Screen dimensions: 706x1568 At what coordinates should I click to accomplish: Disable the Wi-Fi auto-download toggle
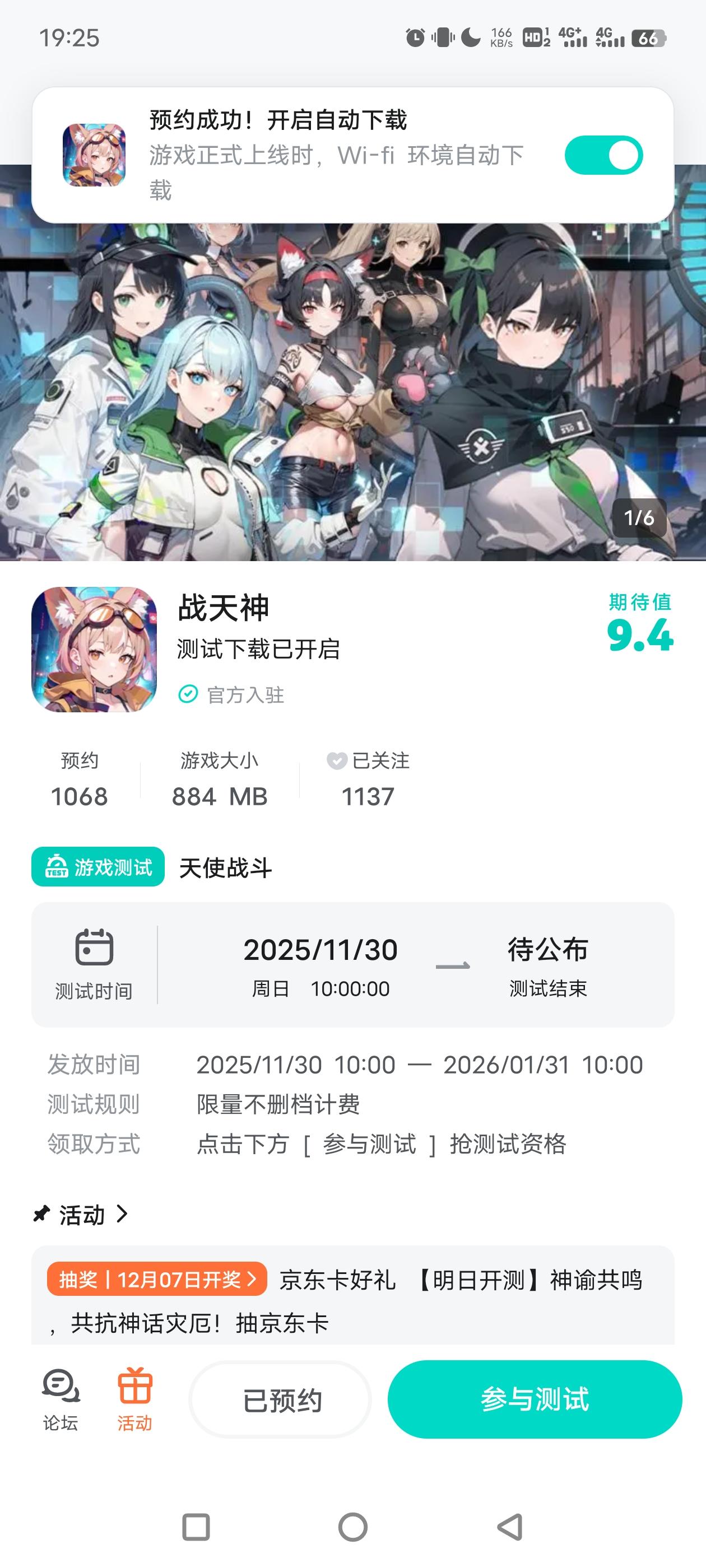(605, 155)
